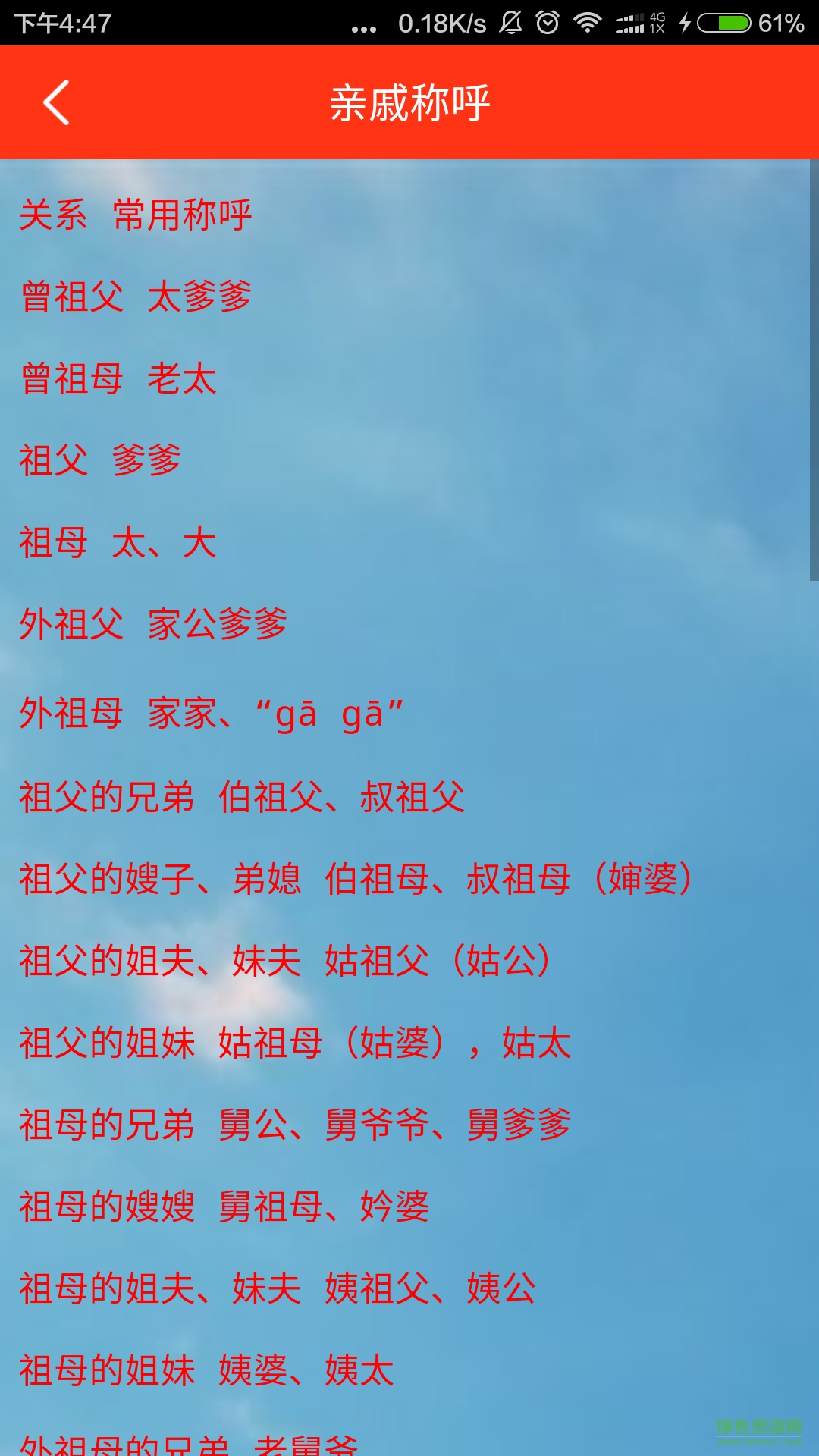The height and width of the screenshot is (1456, 819).
Task: Tap the battery indicator showing 61%
Action: click(780, 23)
